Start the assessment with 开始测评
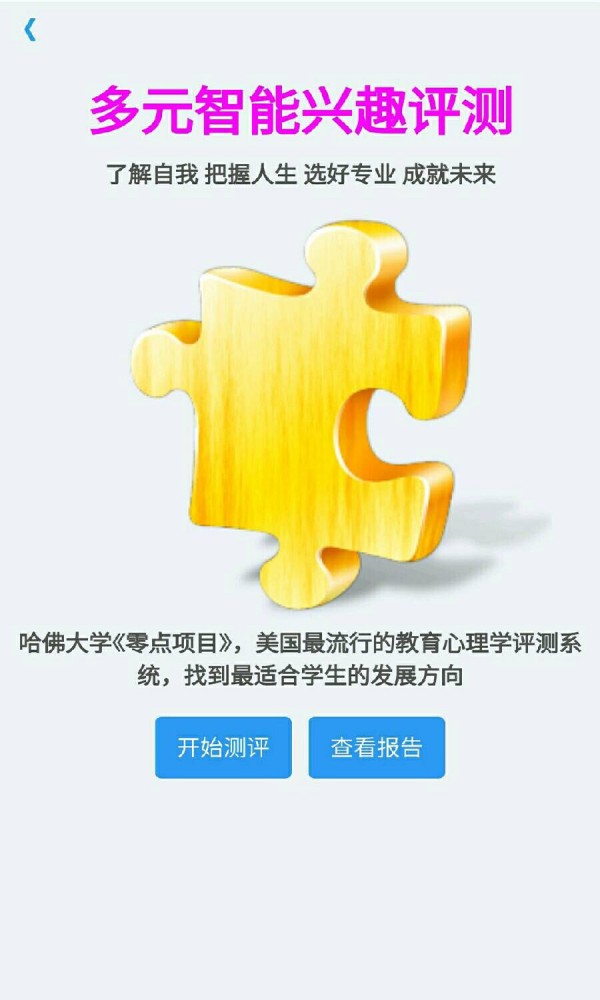This screenshot has height=1000, width=600. (223, 747)
